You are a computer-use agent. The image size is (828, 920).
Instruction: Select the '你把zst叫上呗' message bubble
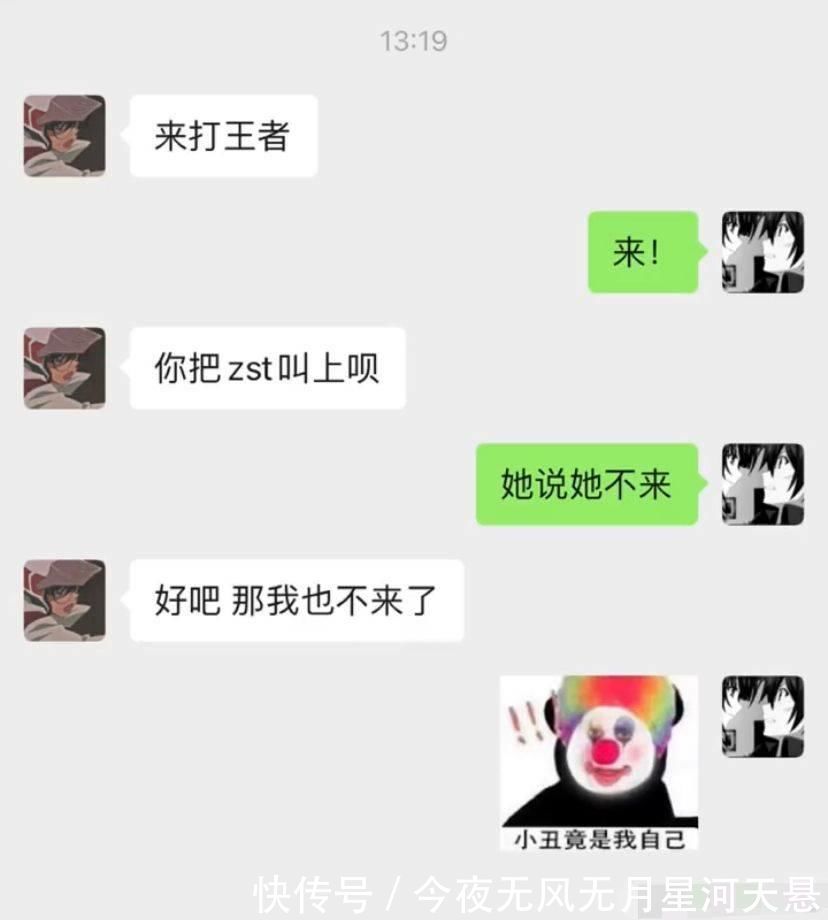(268, 370)
